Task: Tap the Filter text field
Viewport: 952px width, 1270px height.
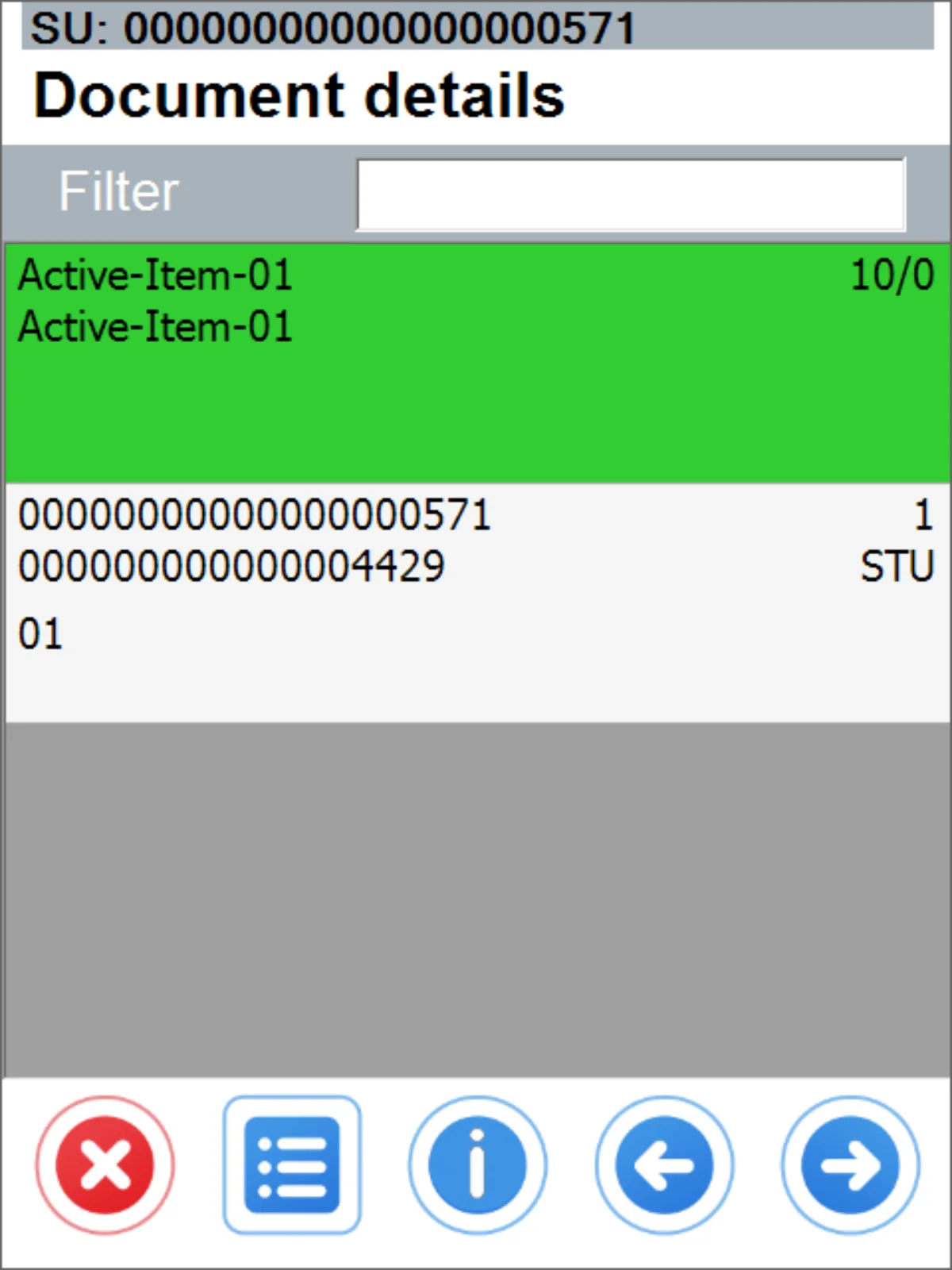Action: [631, 194]
